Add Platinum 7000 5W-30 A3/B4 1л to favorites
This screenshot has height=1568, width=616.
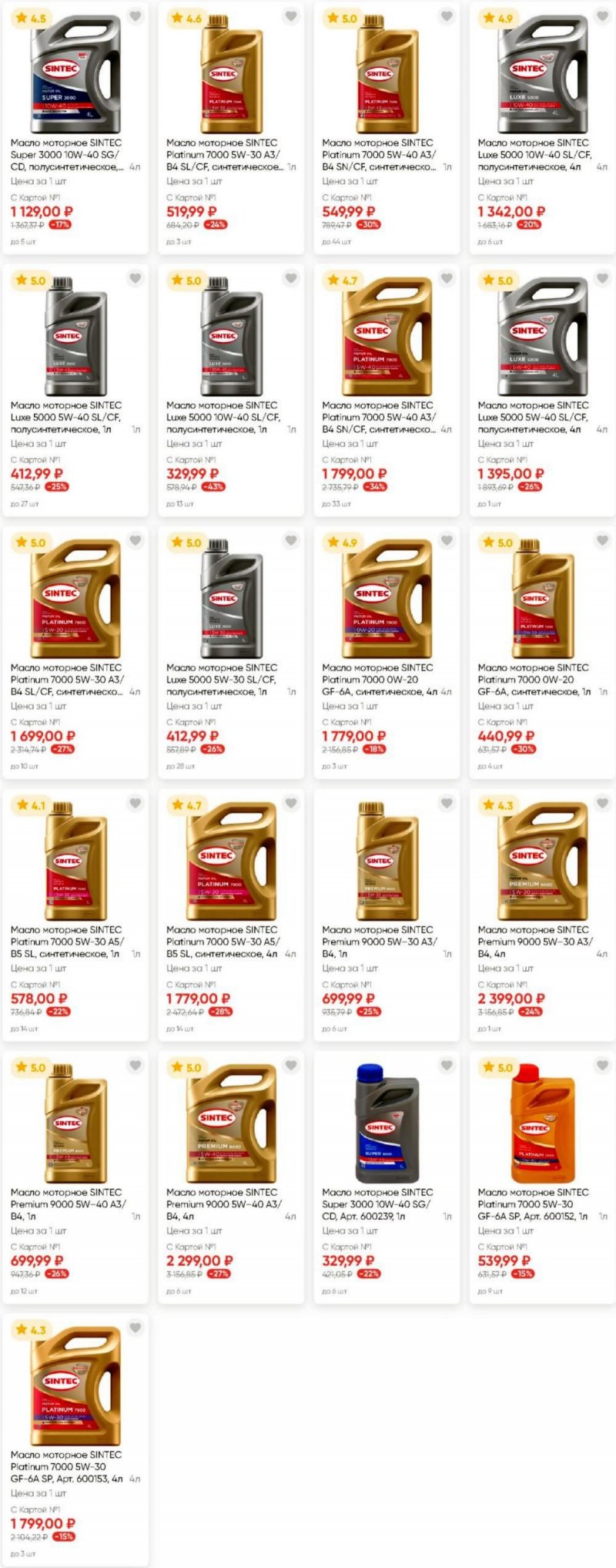click(290, 16)
